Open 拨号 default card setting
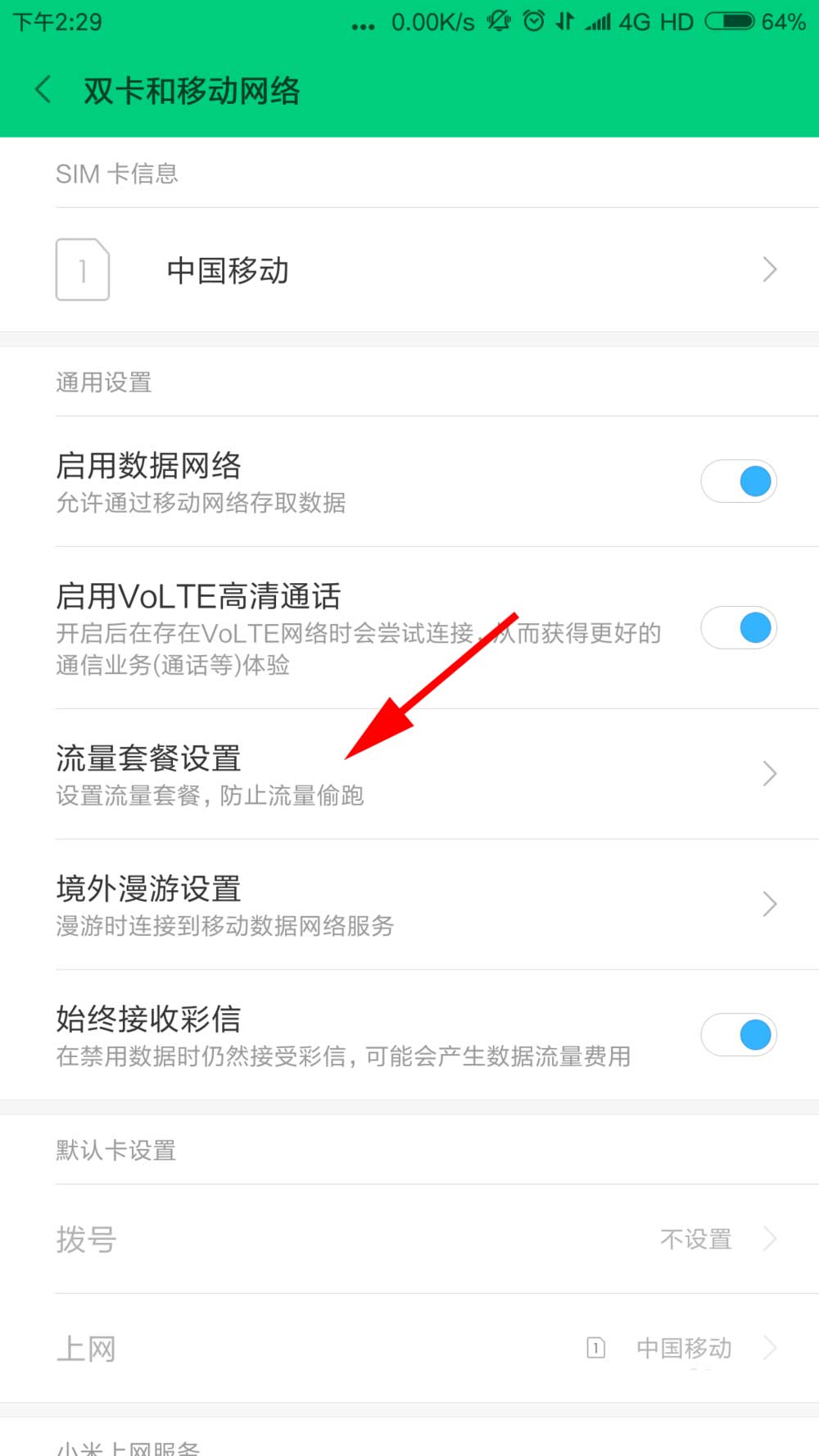Viewport: 819px width, 1456px height. [x=409, y=1239]
